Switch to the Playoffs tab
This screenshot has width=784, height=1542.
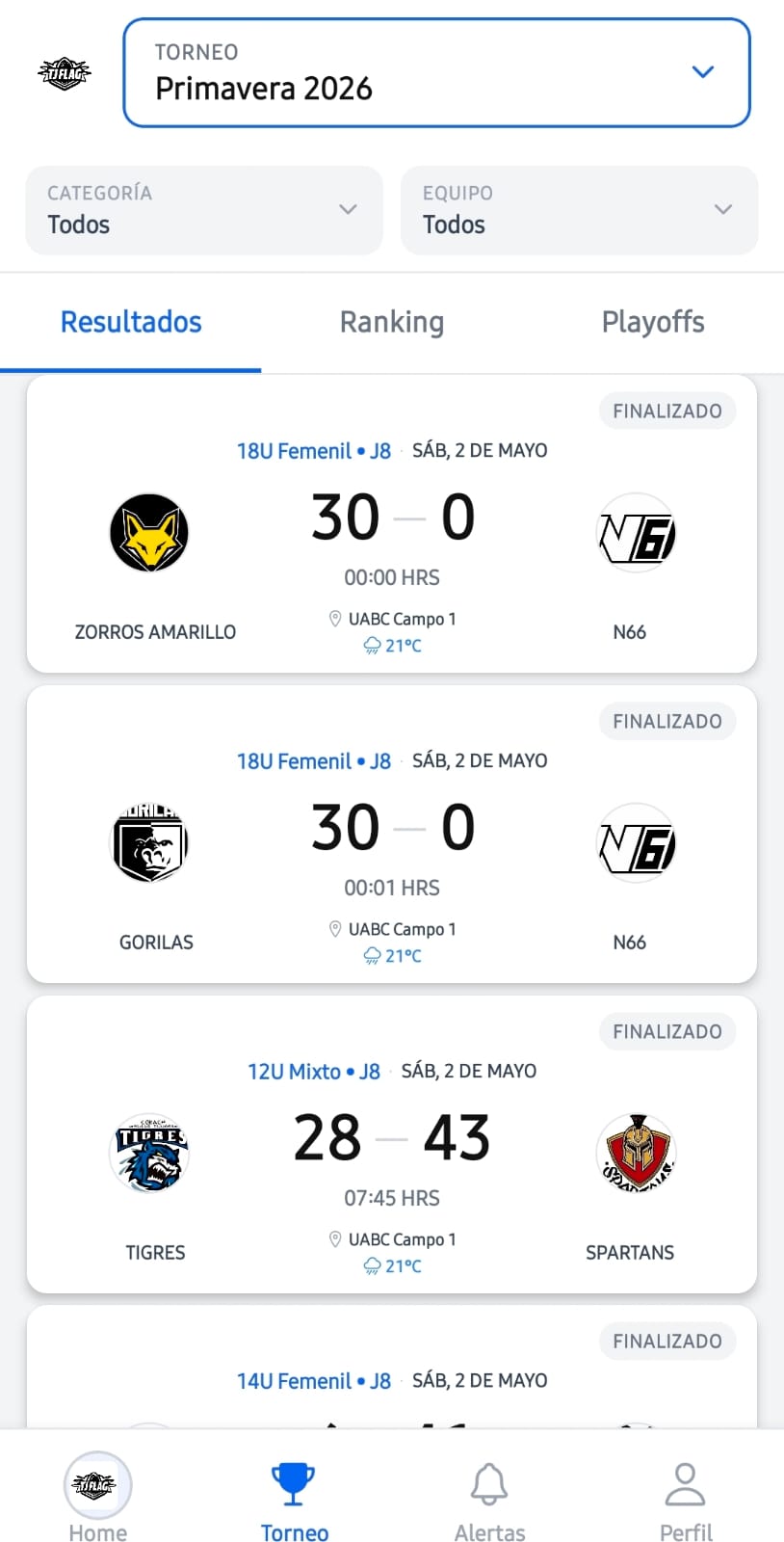(653, 322)
